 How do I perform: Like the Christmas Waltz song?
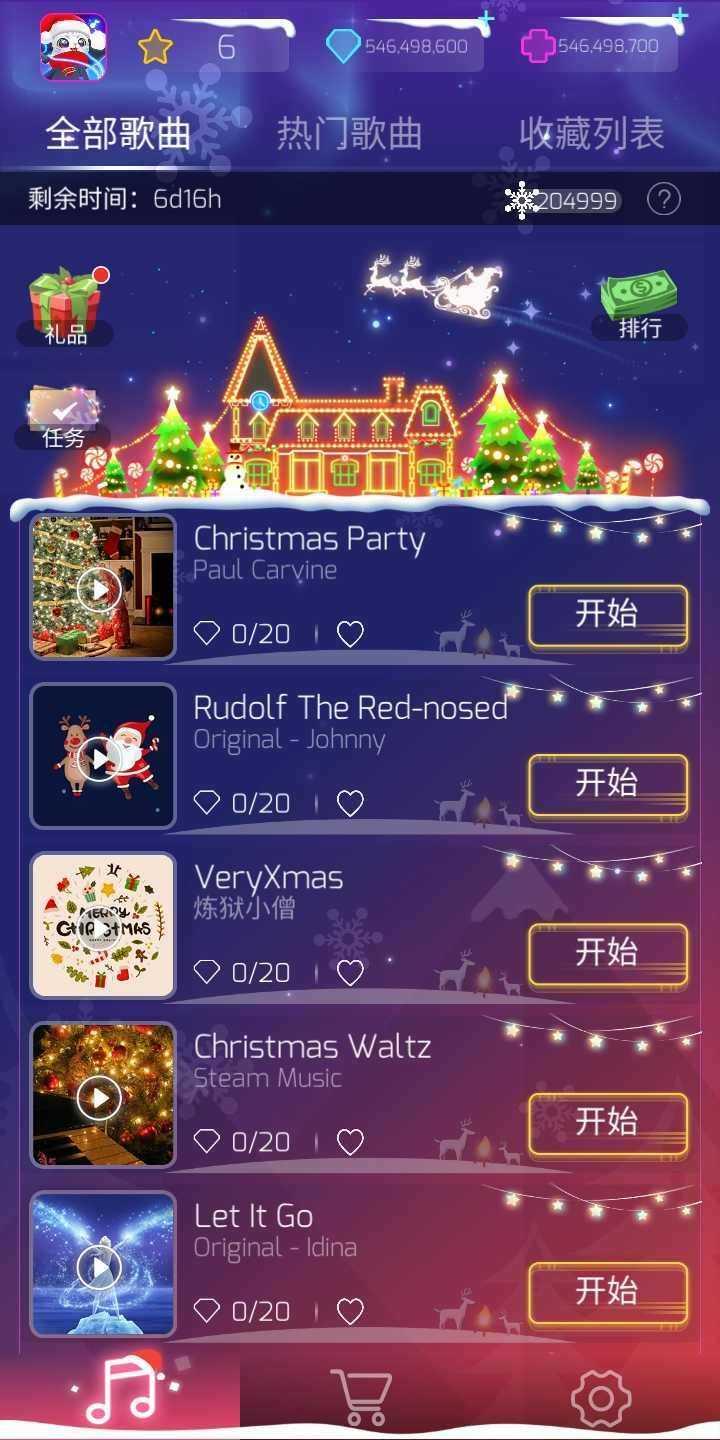click(350, 1141)
